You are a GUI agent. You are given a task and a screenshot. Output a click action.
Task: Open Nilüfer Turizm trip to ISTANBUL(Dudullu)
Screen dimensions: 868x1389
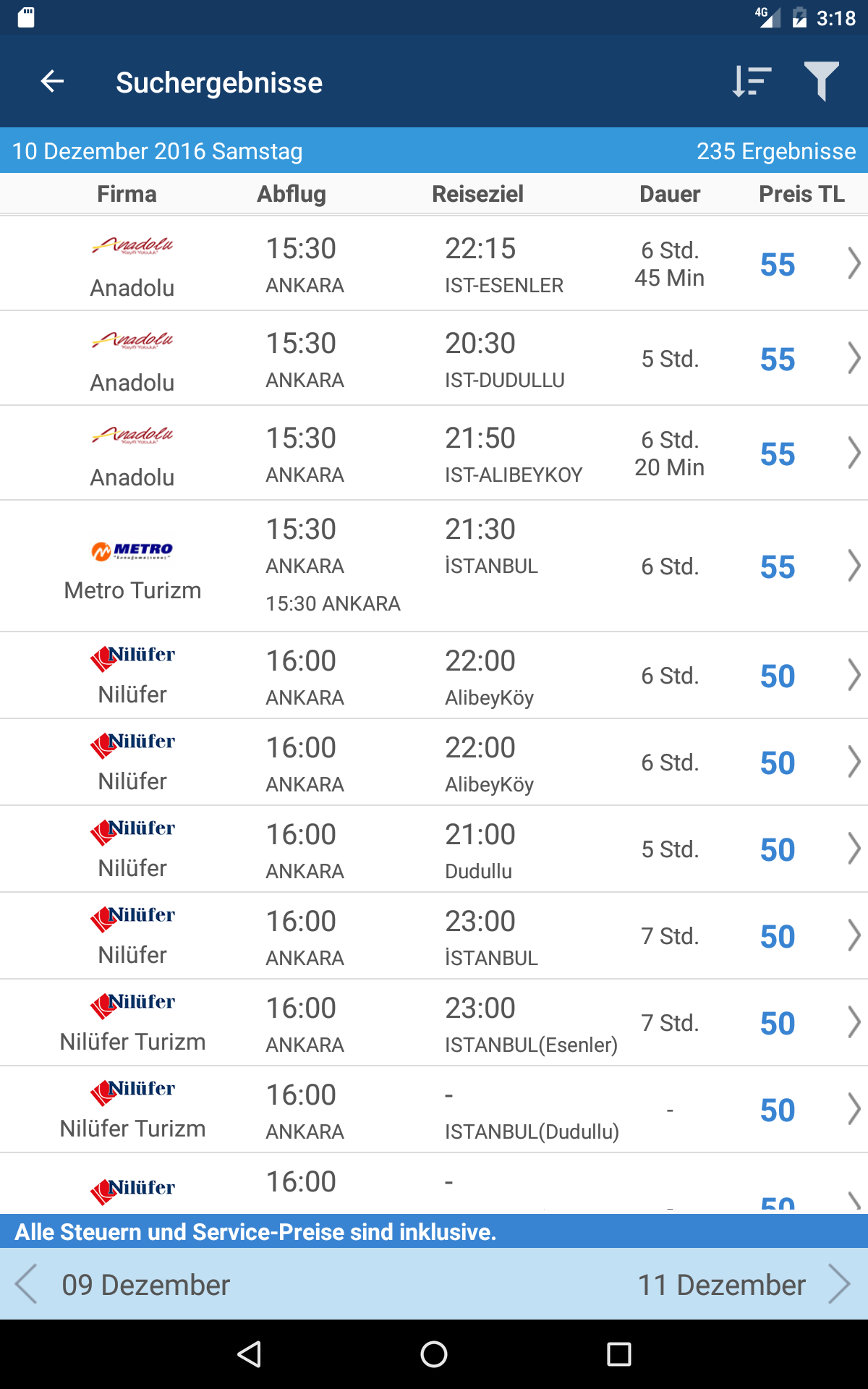(x=434, y=1110)
